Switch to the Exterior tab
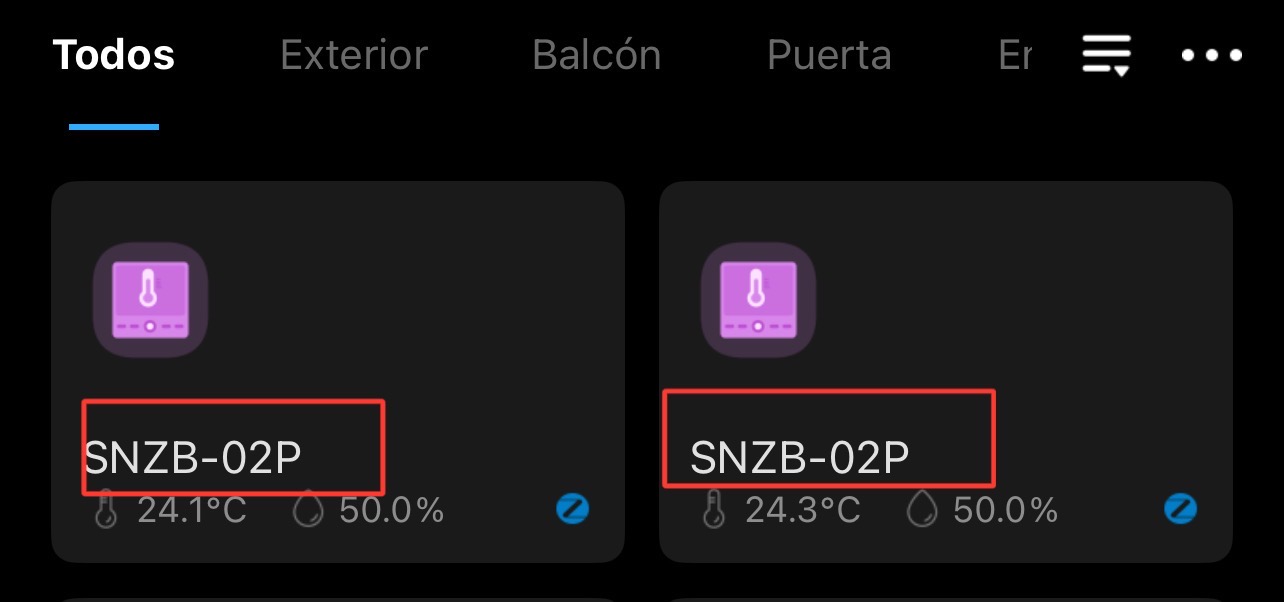Image resolution: width=1284 pixels, height=602 pixels. [x=354, y=55]
